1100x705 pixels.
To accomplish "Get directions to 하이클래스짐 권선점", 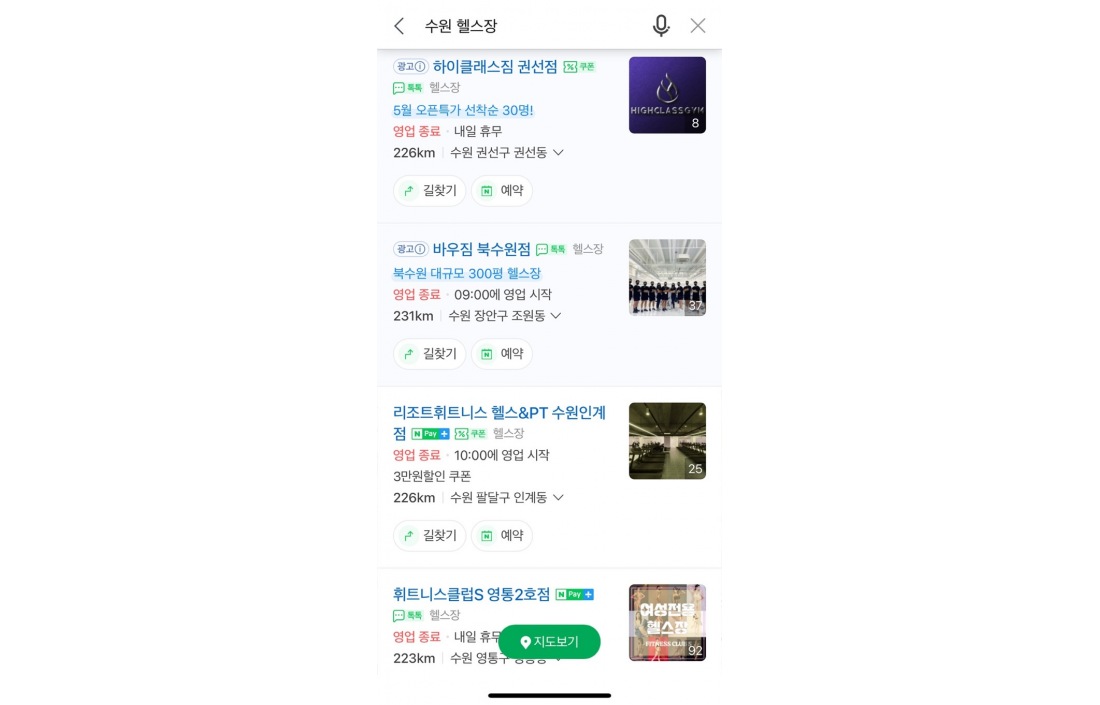I will [x=429, y=191].
